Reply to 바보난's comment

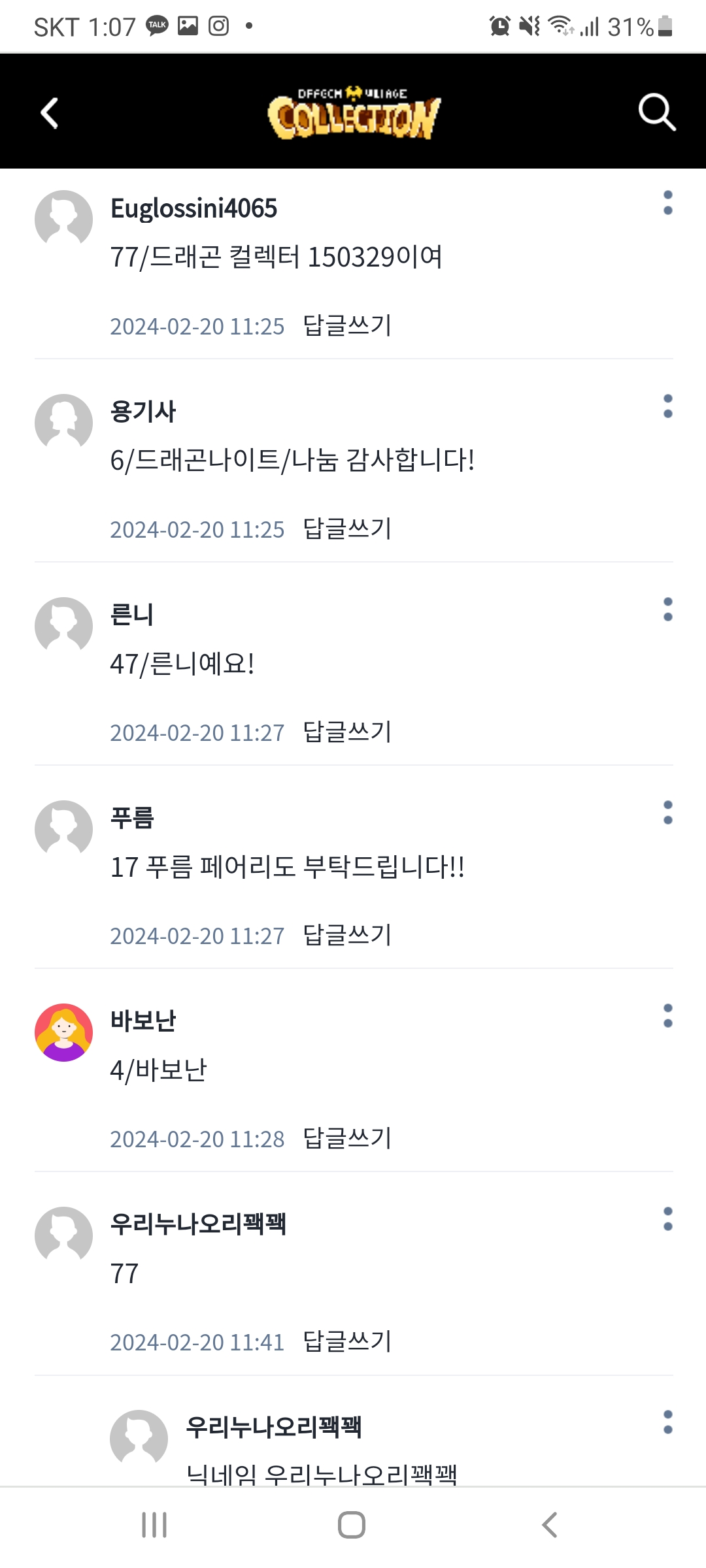(x=347, y=1138)
